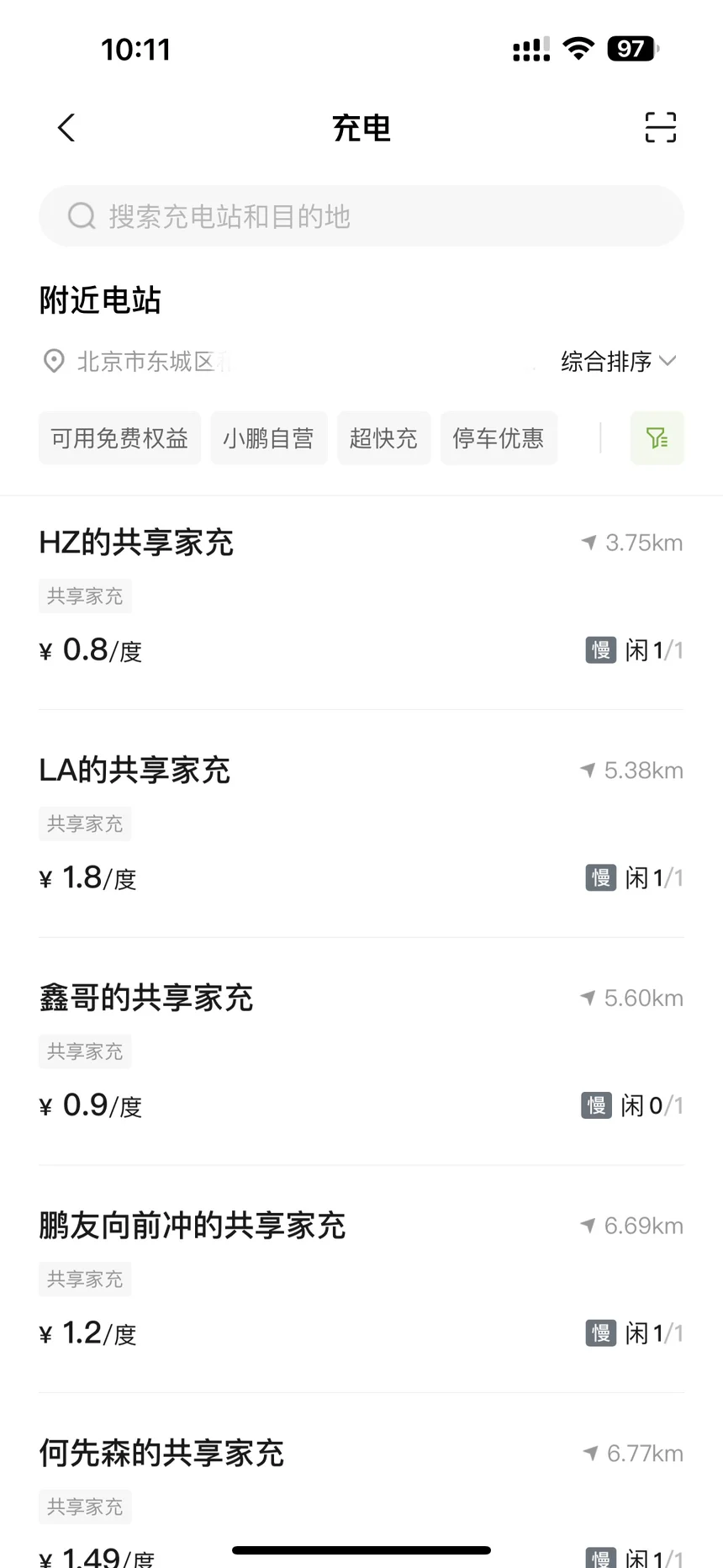The image size is (723, 1568).
Task: Filter by 超快充
Action: [x=383, y=438]
